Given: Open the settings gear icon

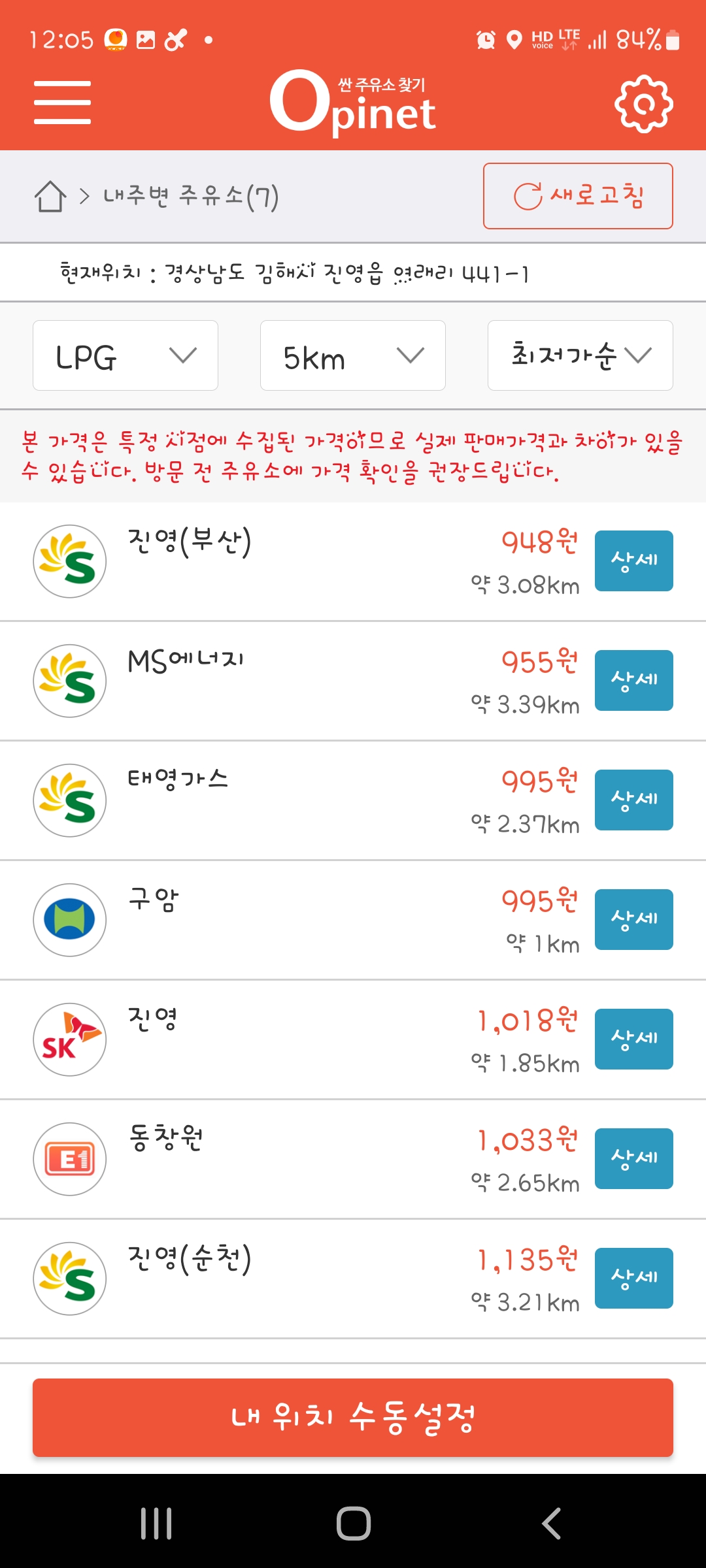Looking at the screenshot, I should 644,104.
